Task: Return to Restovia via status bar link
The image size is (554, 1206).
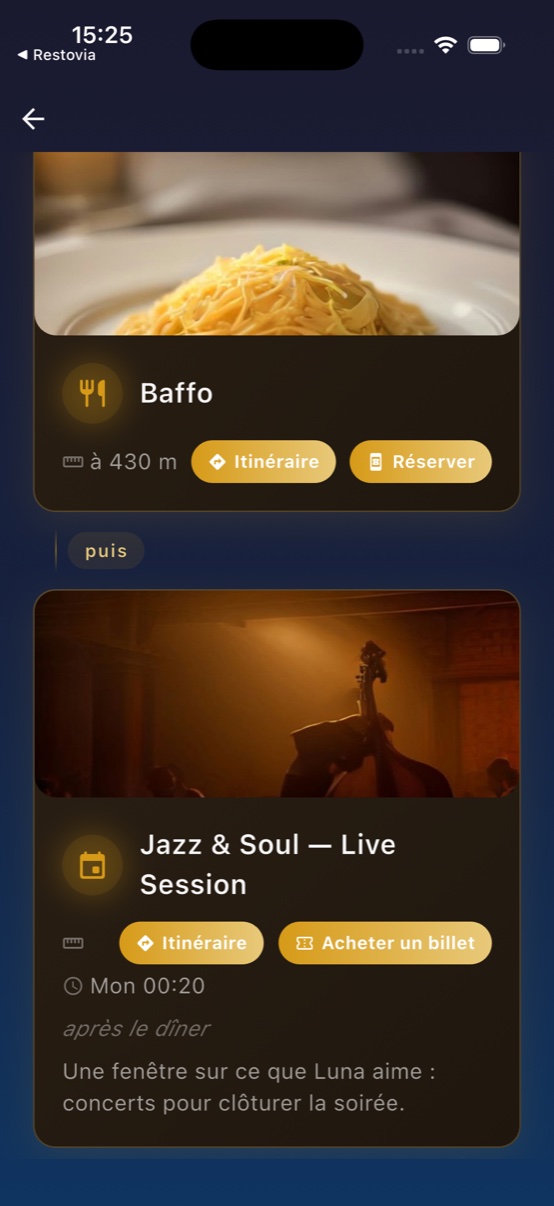Action: 57,55
